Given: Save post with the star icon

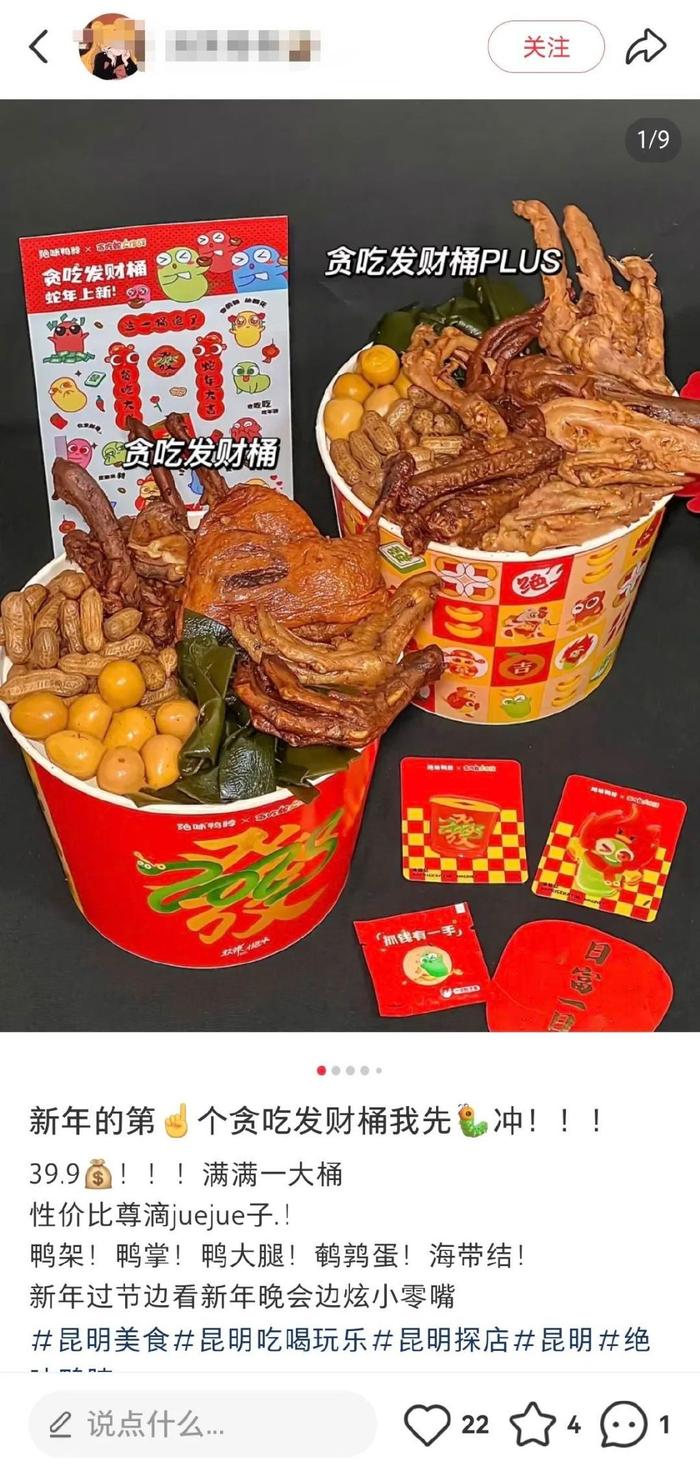Looking at the screenshot, I should pos(533,1425).
